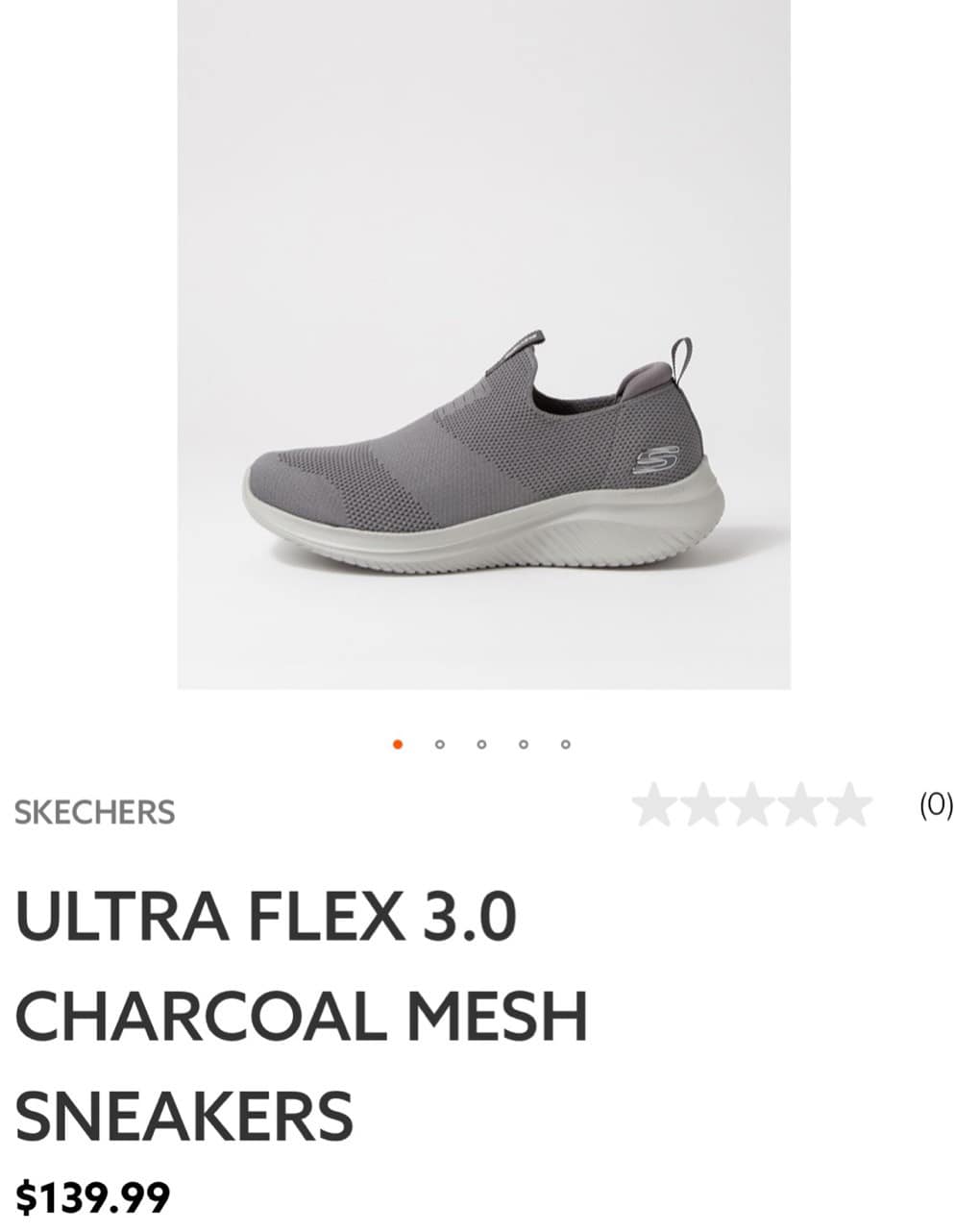This screenshot has height=1231, width=980.
Task: Select the third carousel indicator dot
Action: [x=481, y=744]
